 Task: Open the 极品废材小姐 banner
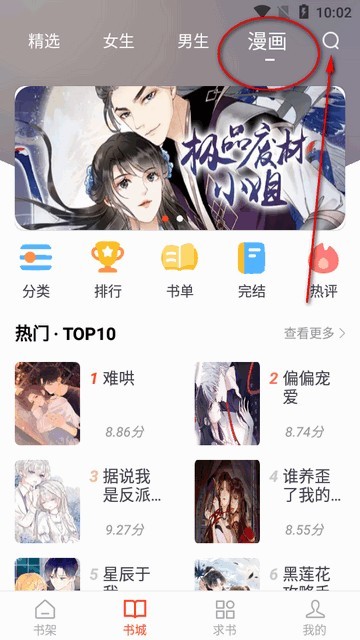click(180, 158)
